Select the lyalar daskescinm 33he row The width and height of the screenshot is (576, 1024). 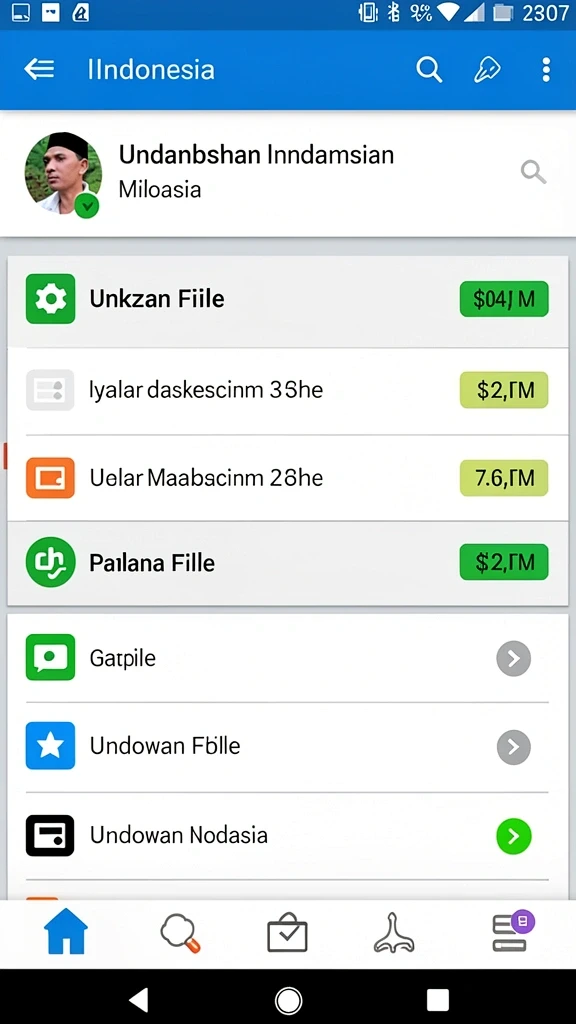click(x=287, y=391)
